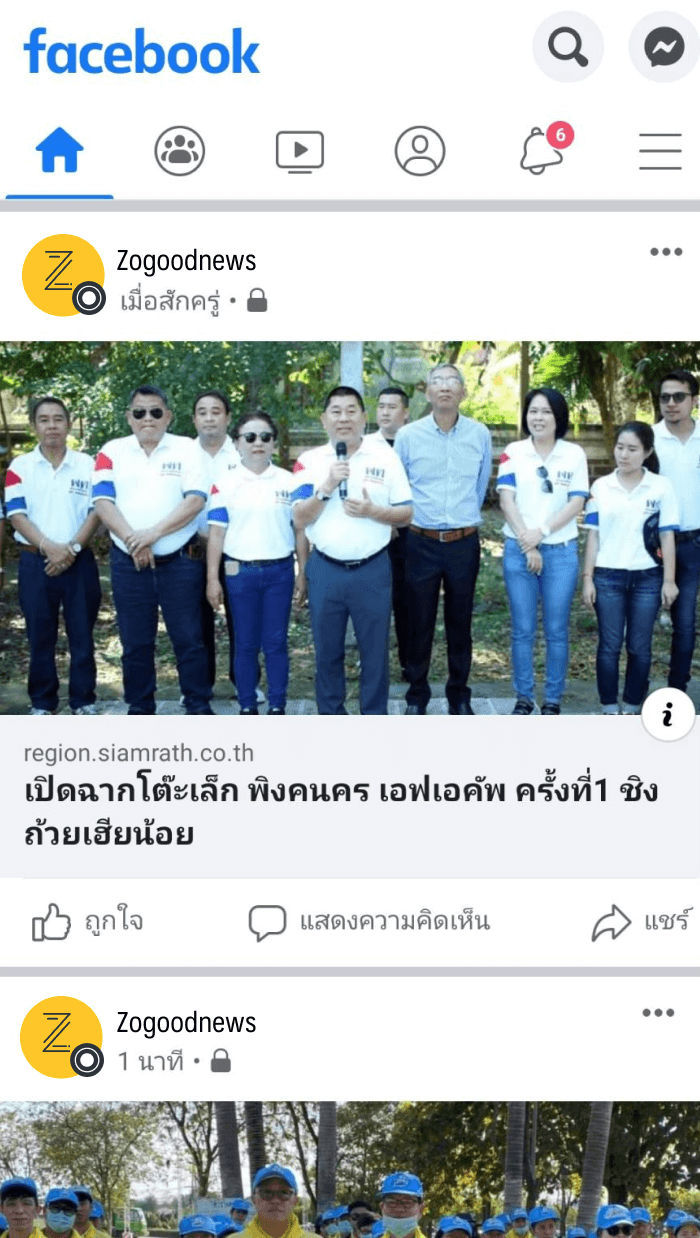The height and width of the screenshot is (1238, 700).
Task: Open the siamrath.co.th article link card
Action: coord(340,795)
